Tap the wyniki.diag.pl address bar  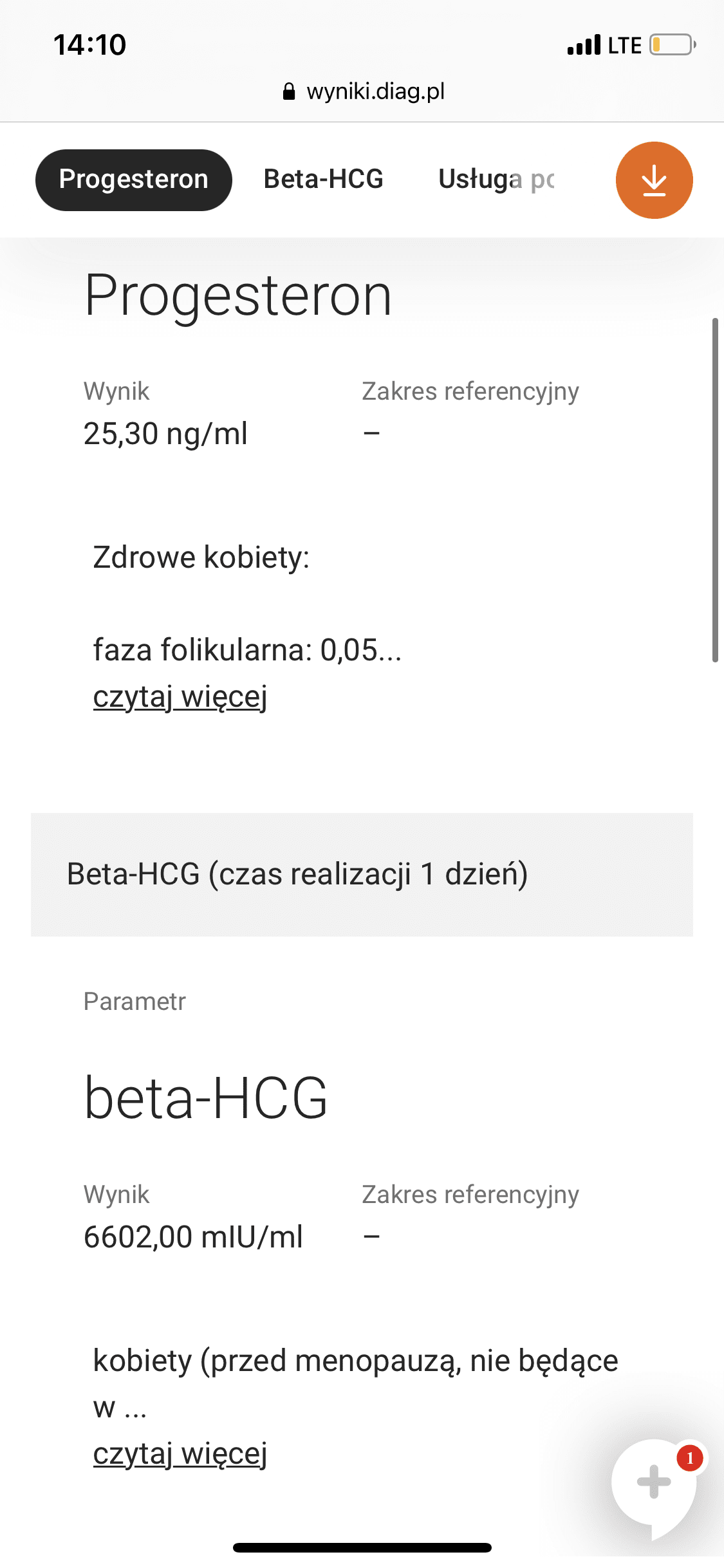pyautogui.click(x=364, y=91)
